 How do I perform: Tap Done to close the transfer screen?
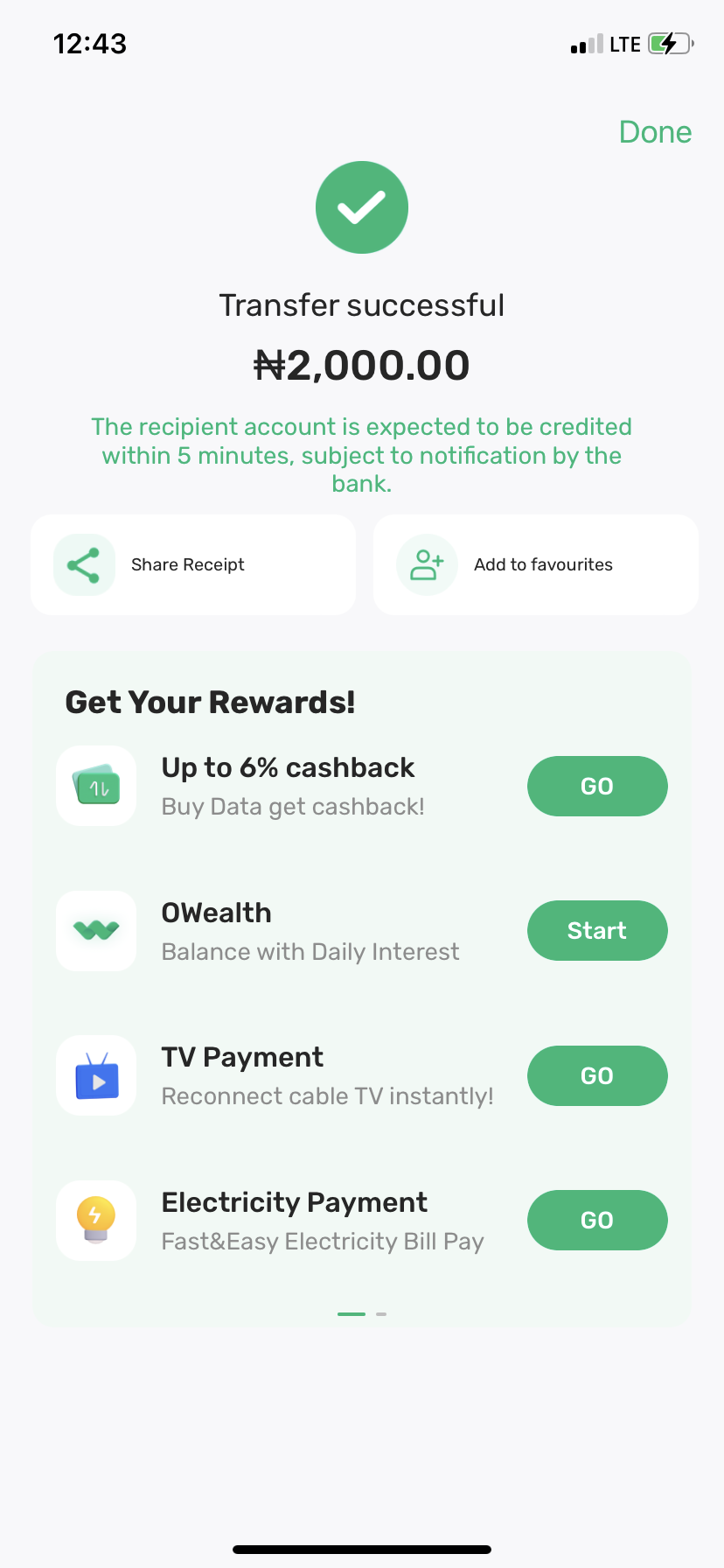[x=655, y=132]
